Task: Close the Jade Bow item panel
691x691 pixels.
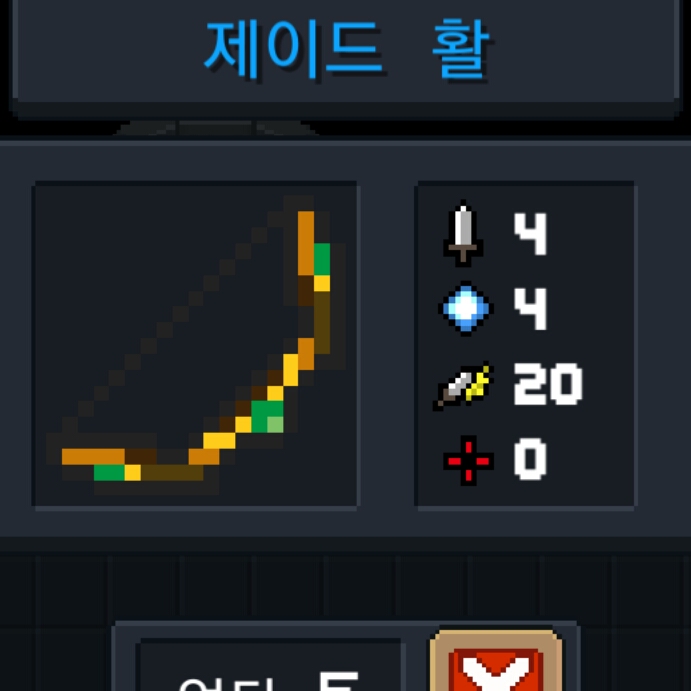Action: pyautogui.click(x=496, y=668)
